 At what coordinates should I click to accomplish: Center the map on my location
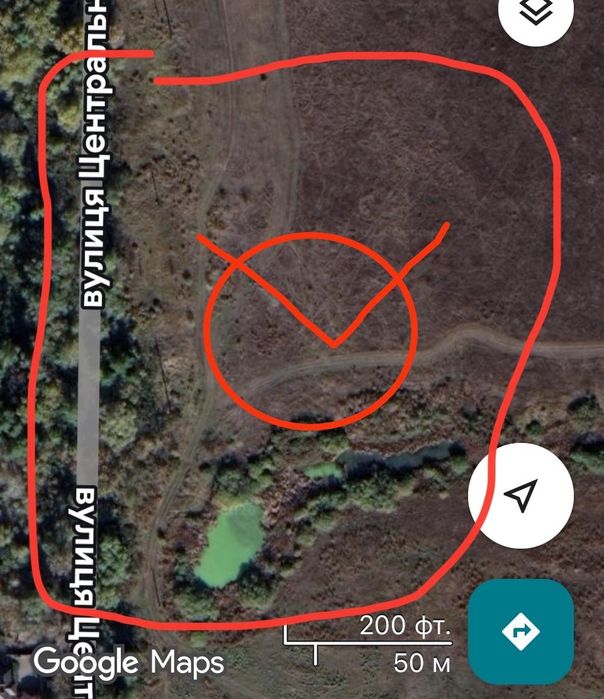pos(520,494)
